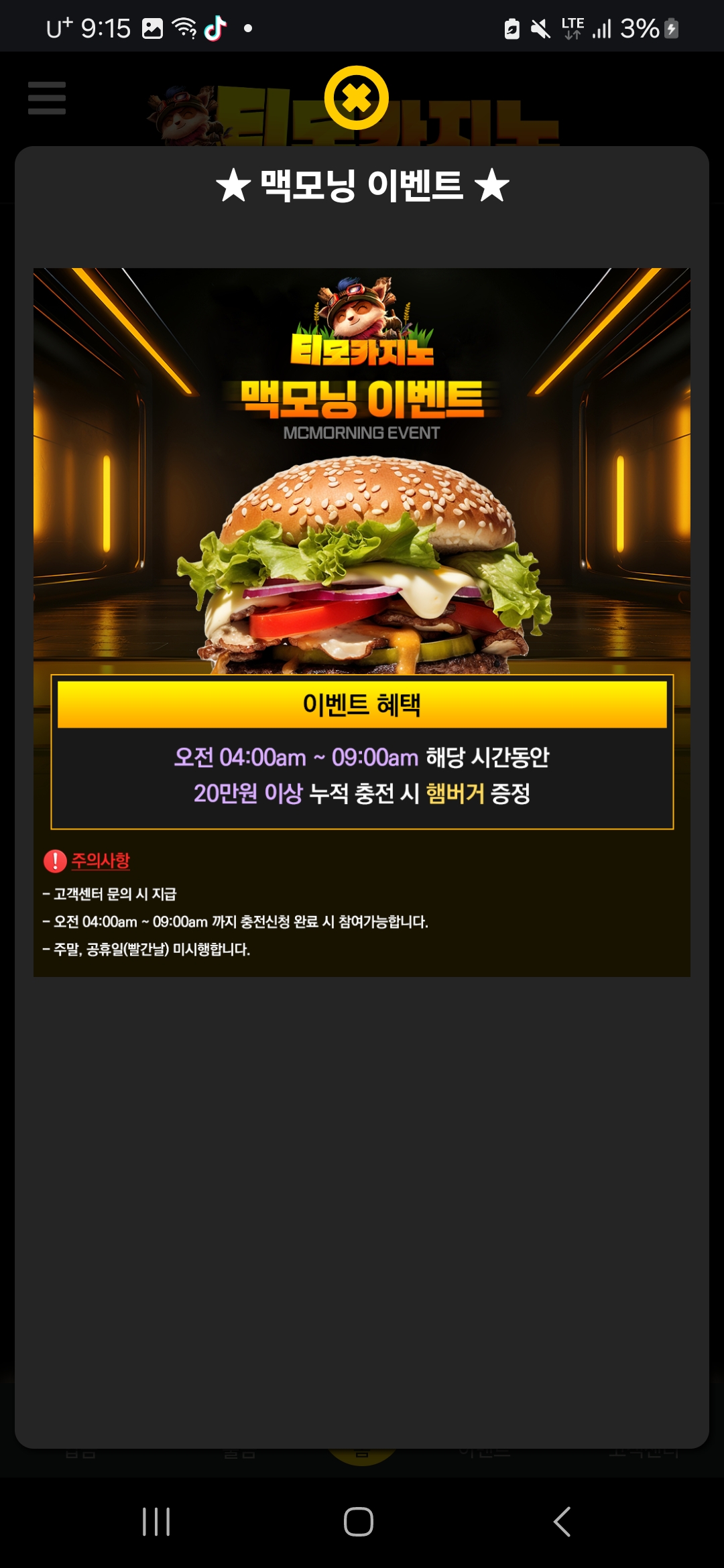The height and width of the screenshot is (1568, 724).
Task: Go back with the system back button
Action: tap(562, 1522)
